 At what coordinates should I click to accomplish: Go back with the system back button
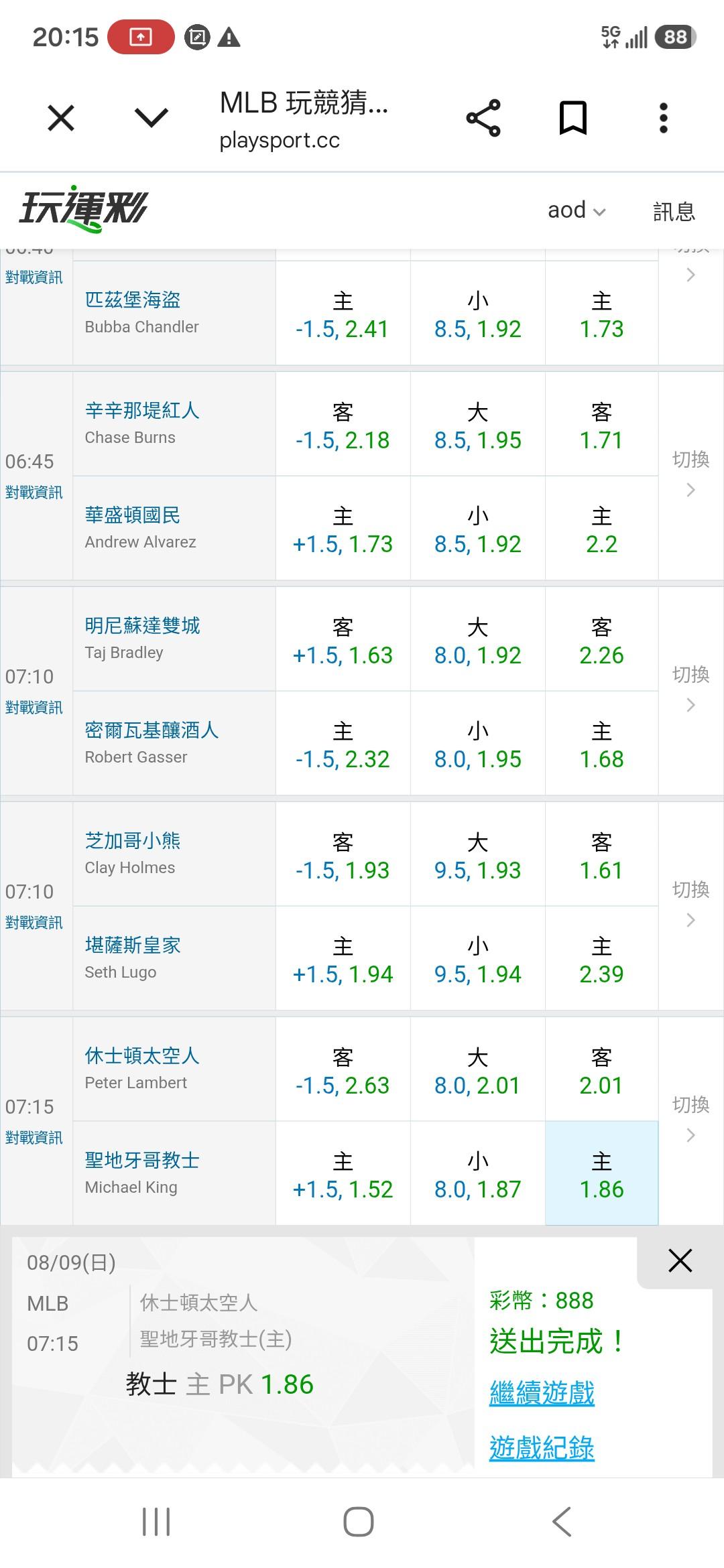tap(562, 1522)
